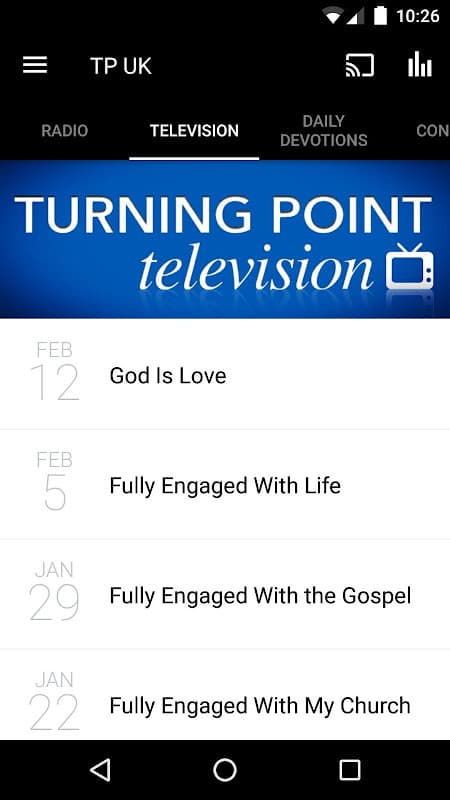Open Fully Engaged With My Church
Image resolution: width=450 pixels, height=800 pixels.
click(x=225, y=695)
